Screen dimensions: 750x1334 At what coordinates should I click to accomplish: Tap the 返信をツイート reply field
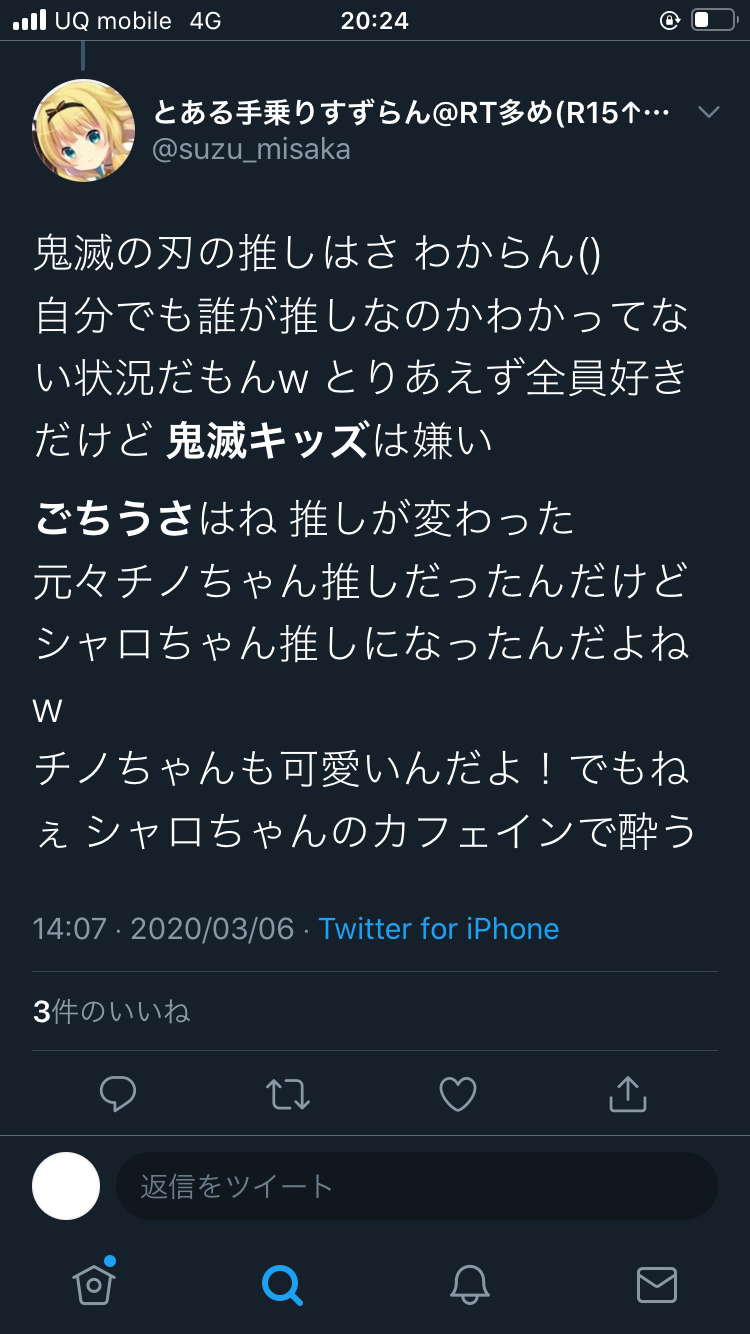click(x=417, y=1186)
